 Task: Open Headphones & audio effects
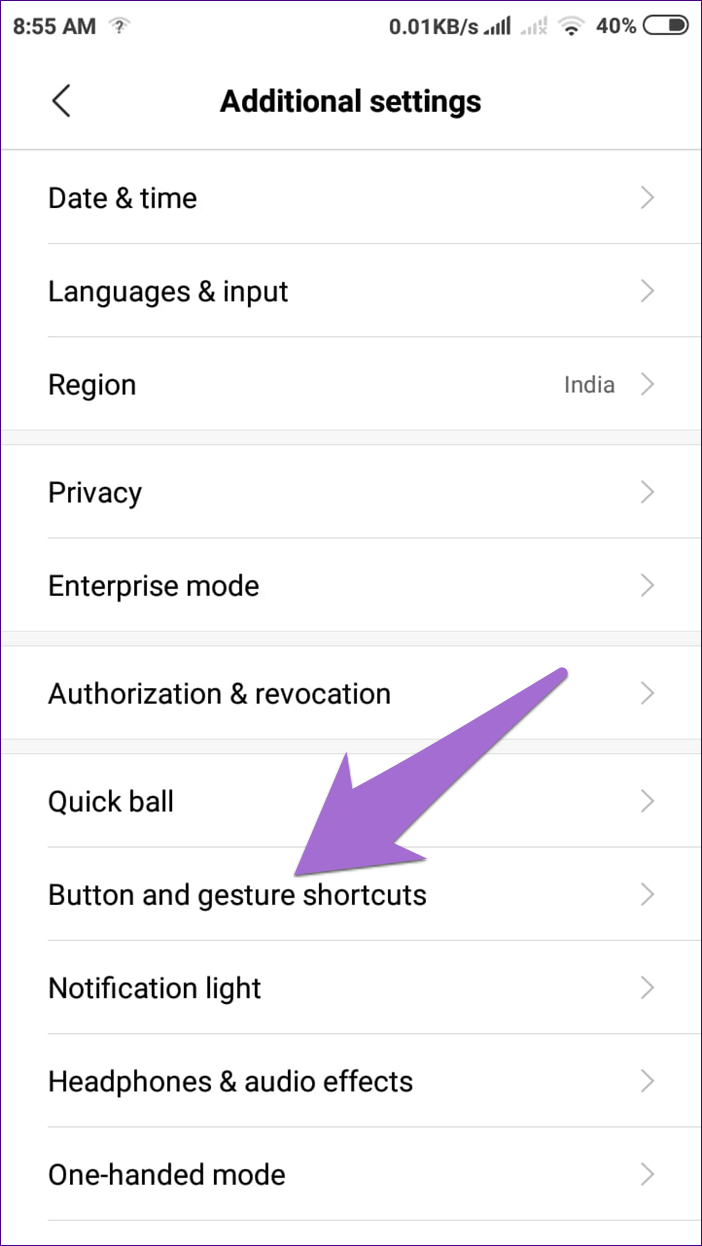click(x=351, y=1081)
